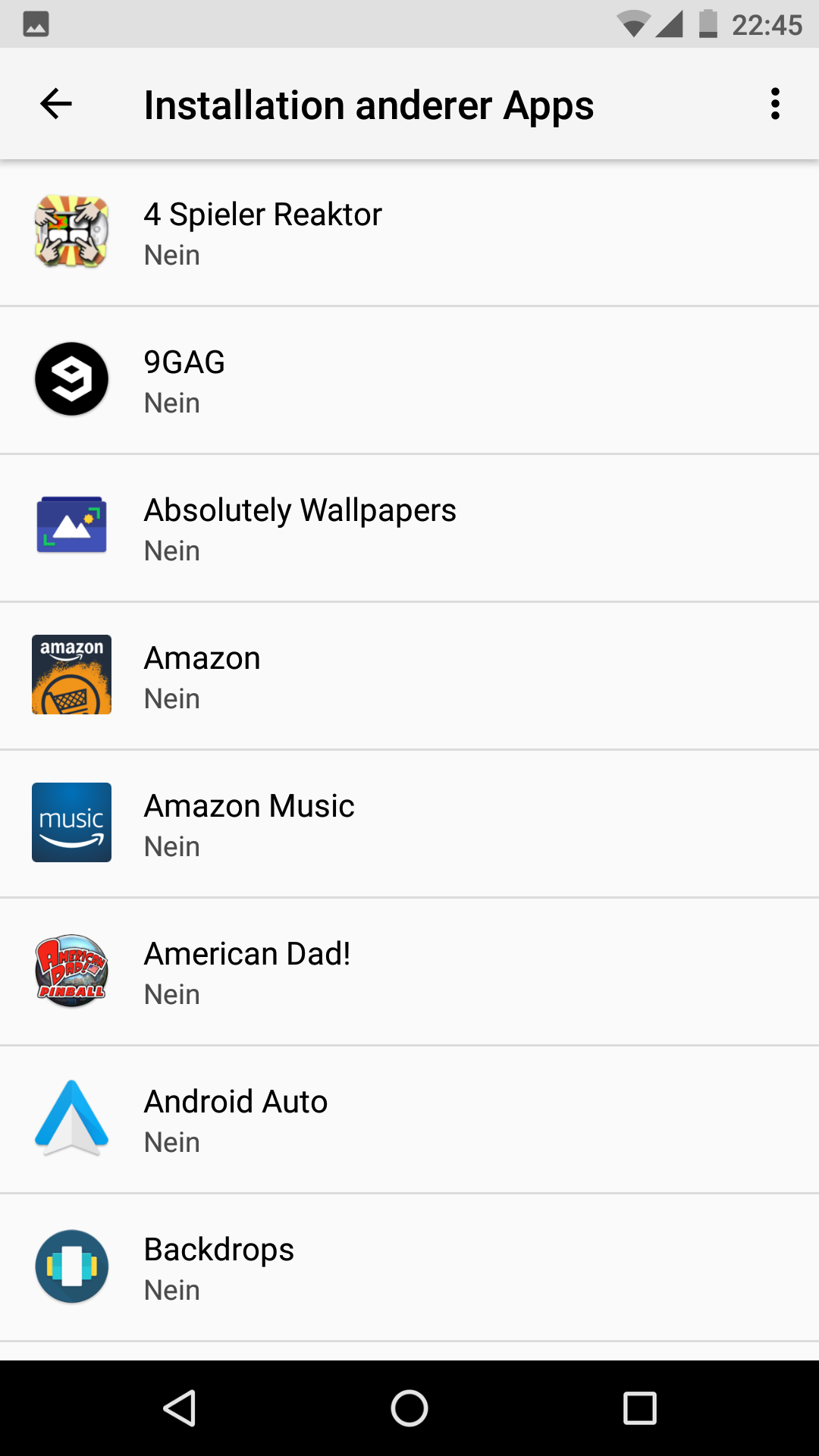This screenshot has width=819, height=1456.
Task: Open the overflow menu
Action: pos(775,104)
